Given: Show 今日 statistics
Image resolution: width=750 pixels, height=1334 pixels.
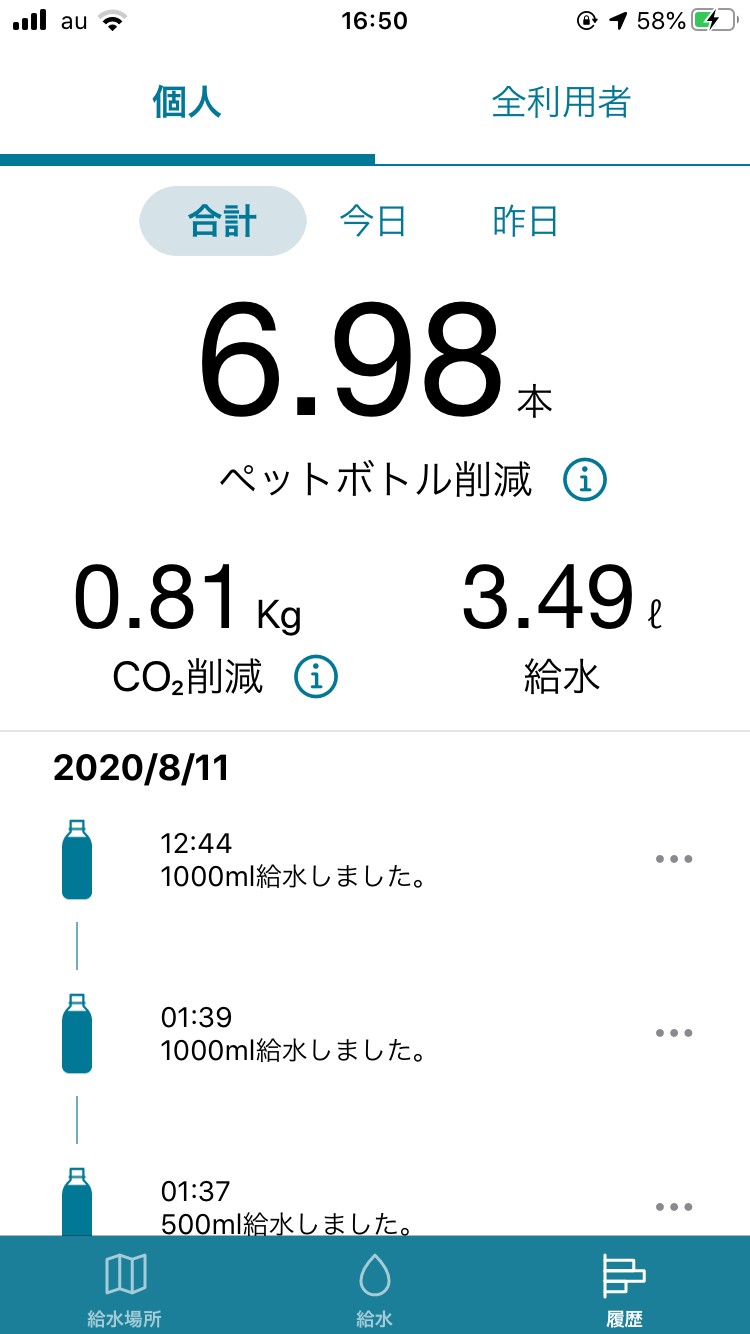Looking at the screenshot, I should point(373,221).
